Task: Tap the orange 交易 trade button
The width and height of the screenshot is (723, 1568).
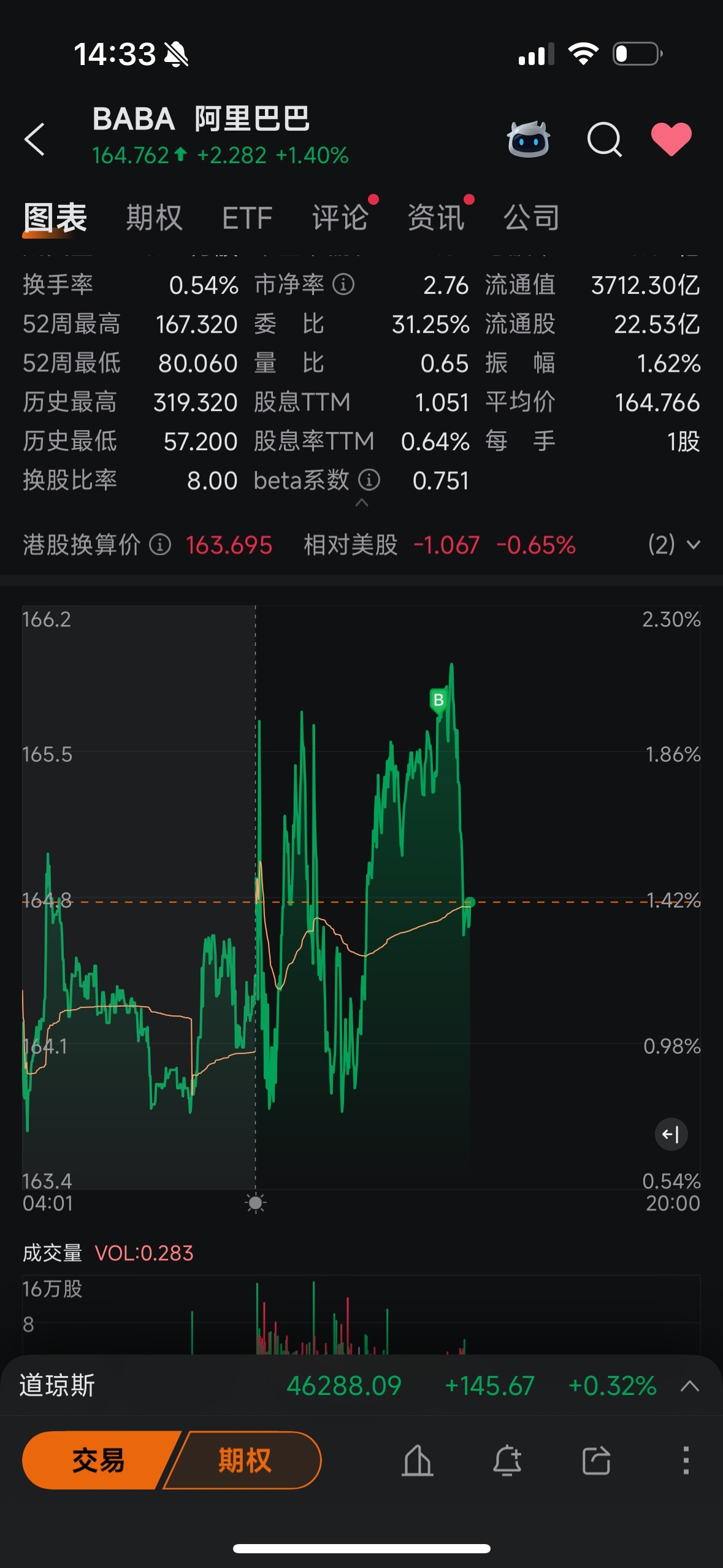Action: (x=98, y=1460)
